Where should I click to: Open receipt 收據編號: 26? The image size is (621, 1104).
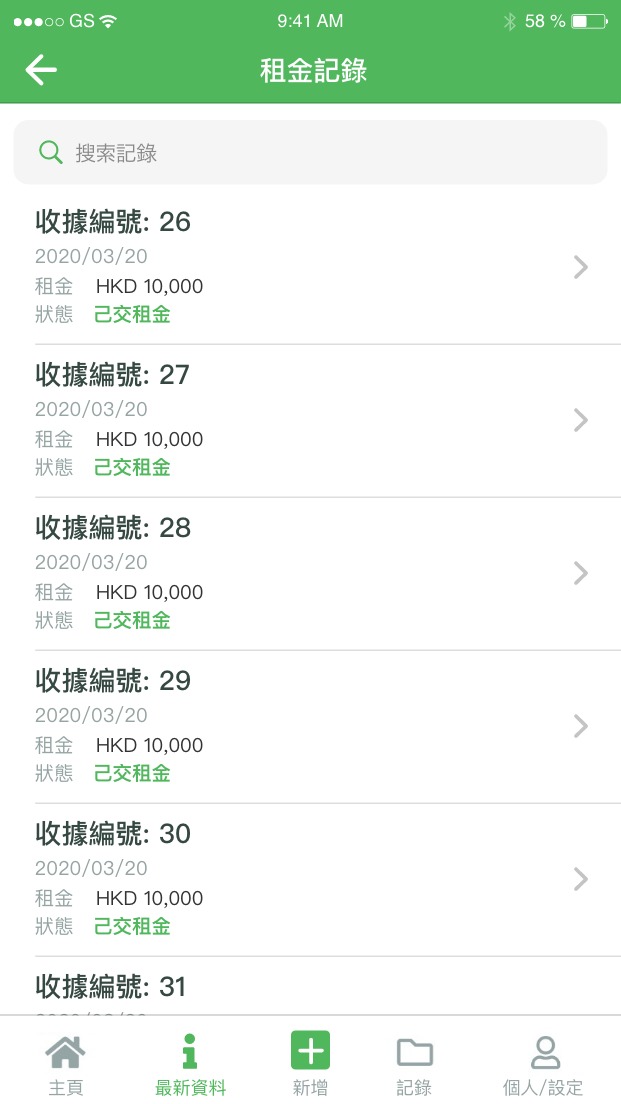tap(310, 268)
